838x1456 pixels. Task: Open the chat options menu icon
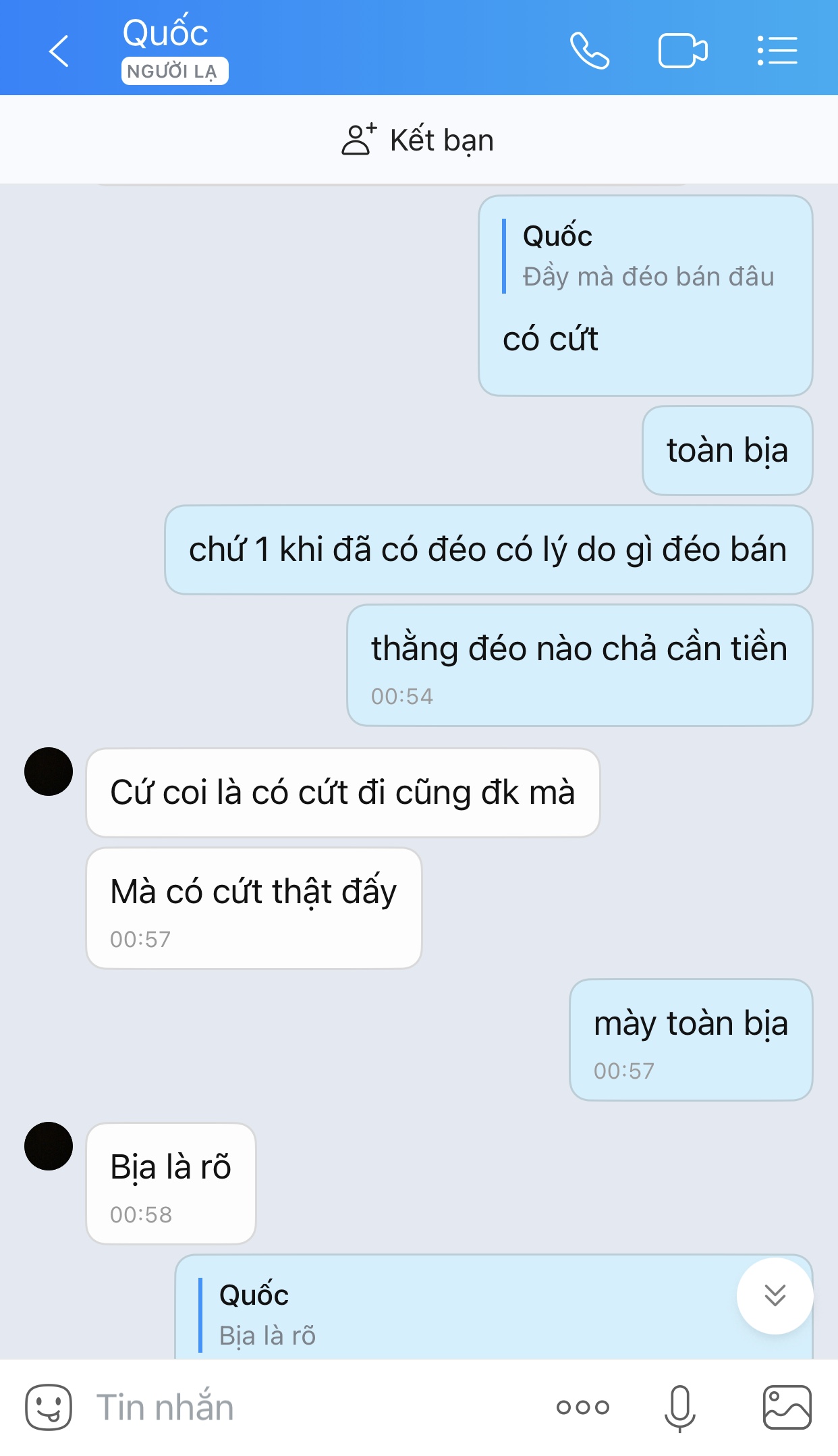777,51
